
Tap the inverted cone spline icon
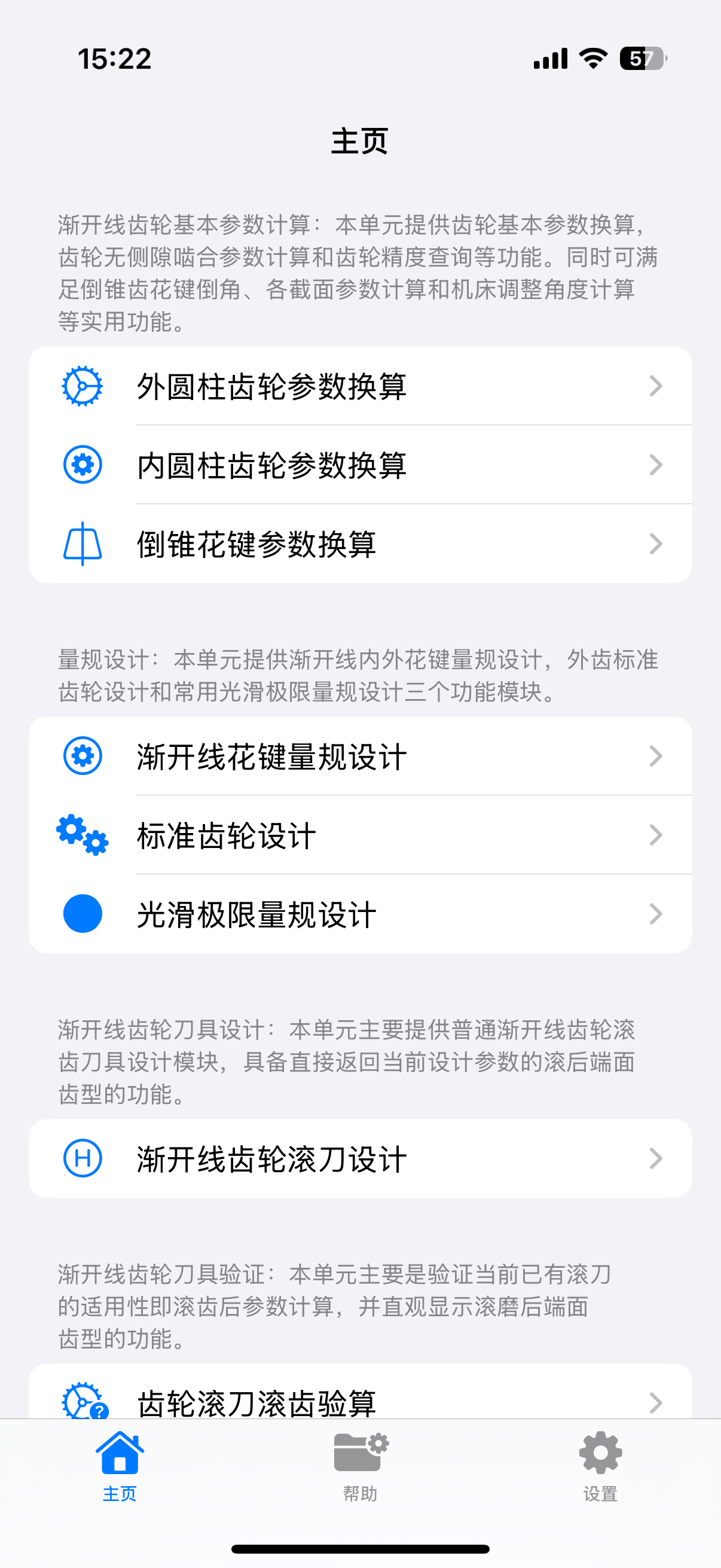pos(83,544)
